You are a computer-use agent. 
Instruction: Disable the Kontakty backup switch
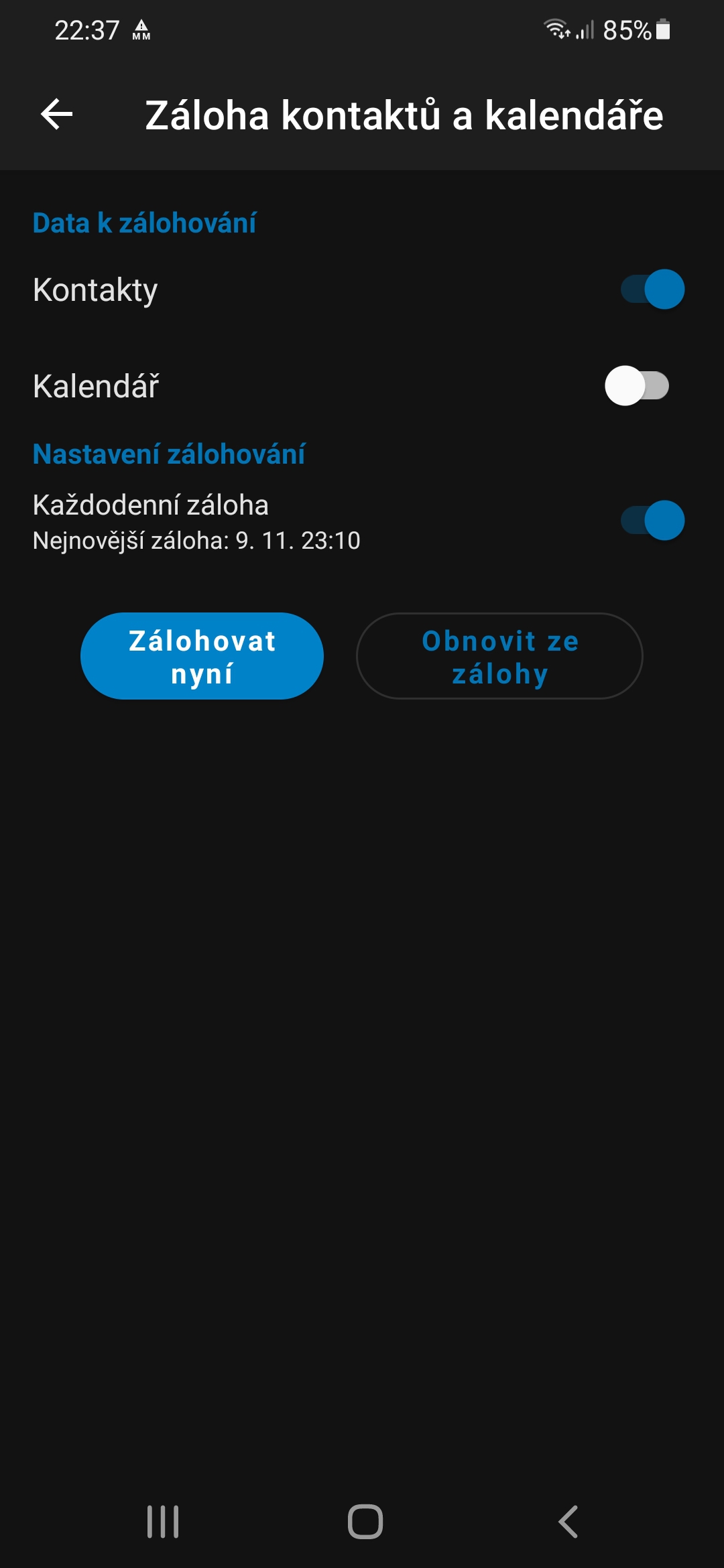pyautogui.click(x=652, y=289)
